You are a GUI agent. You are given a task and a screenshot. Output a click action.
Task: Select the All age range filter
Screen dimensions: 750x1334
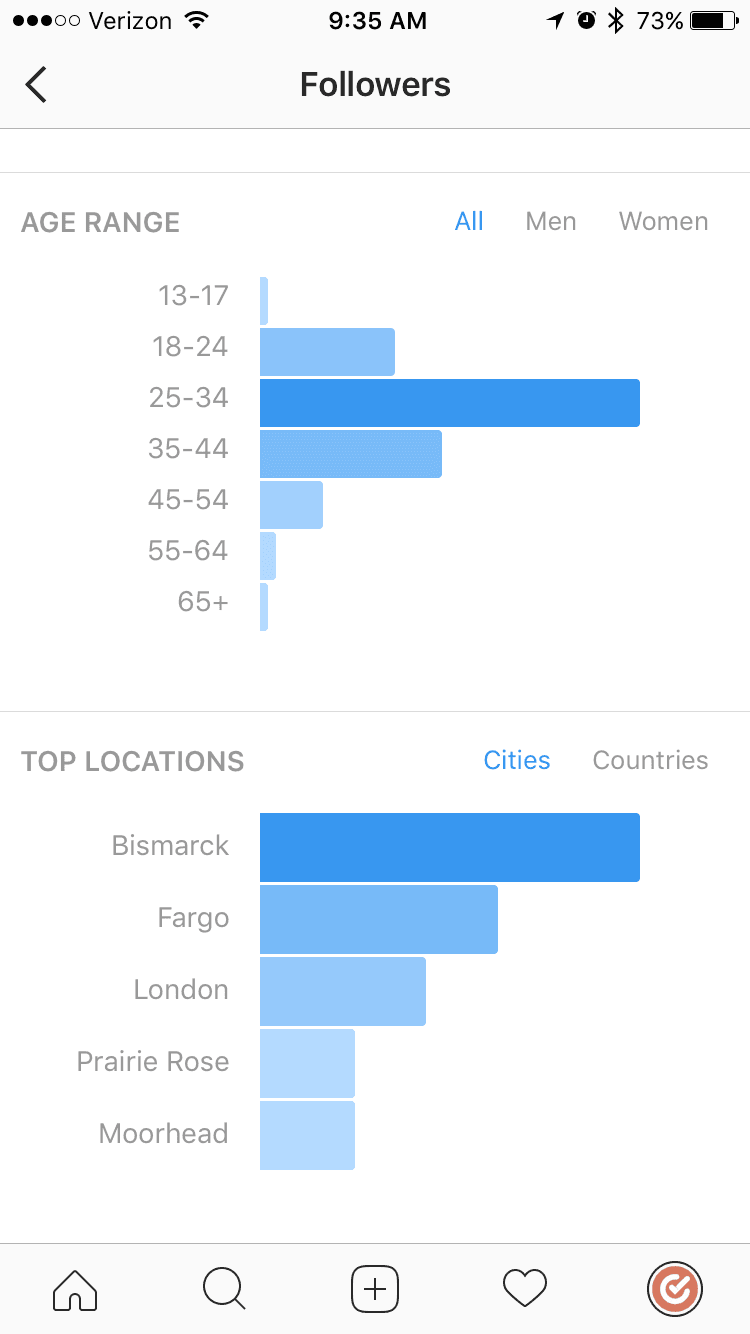pos(469,221)
